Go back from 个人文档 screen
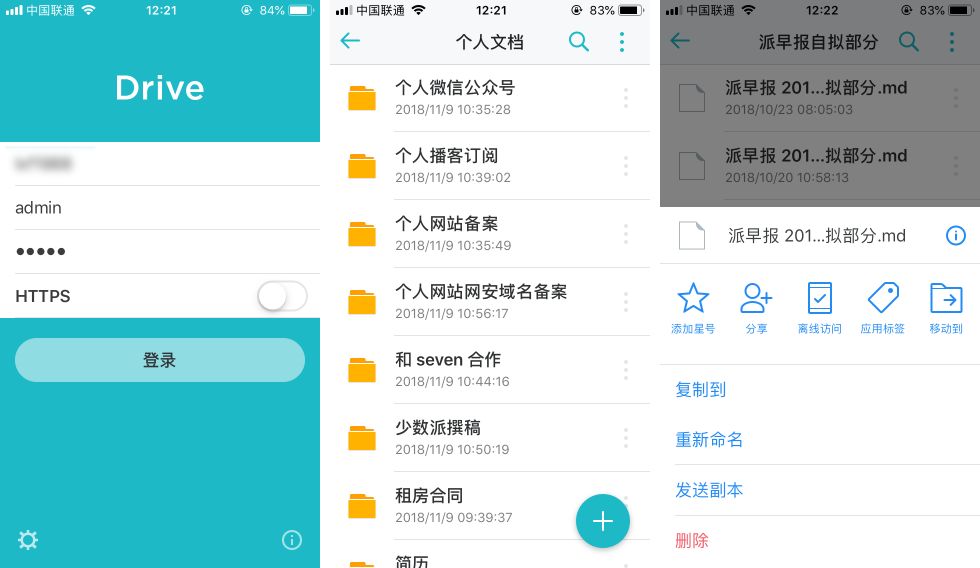The height and width of the screenshot is (568, 980). click(350, 41)
